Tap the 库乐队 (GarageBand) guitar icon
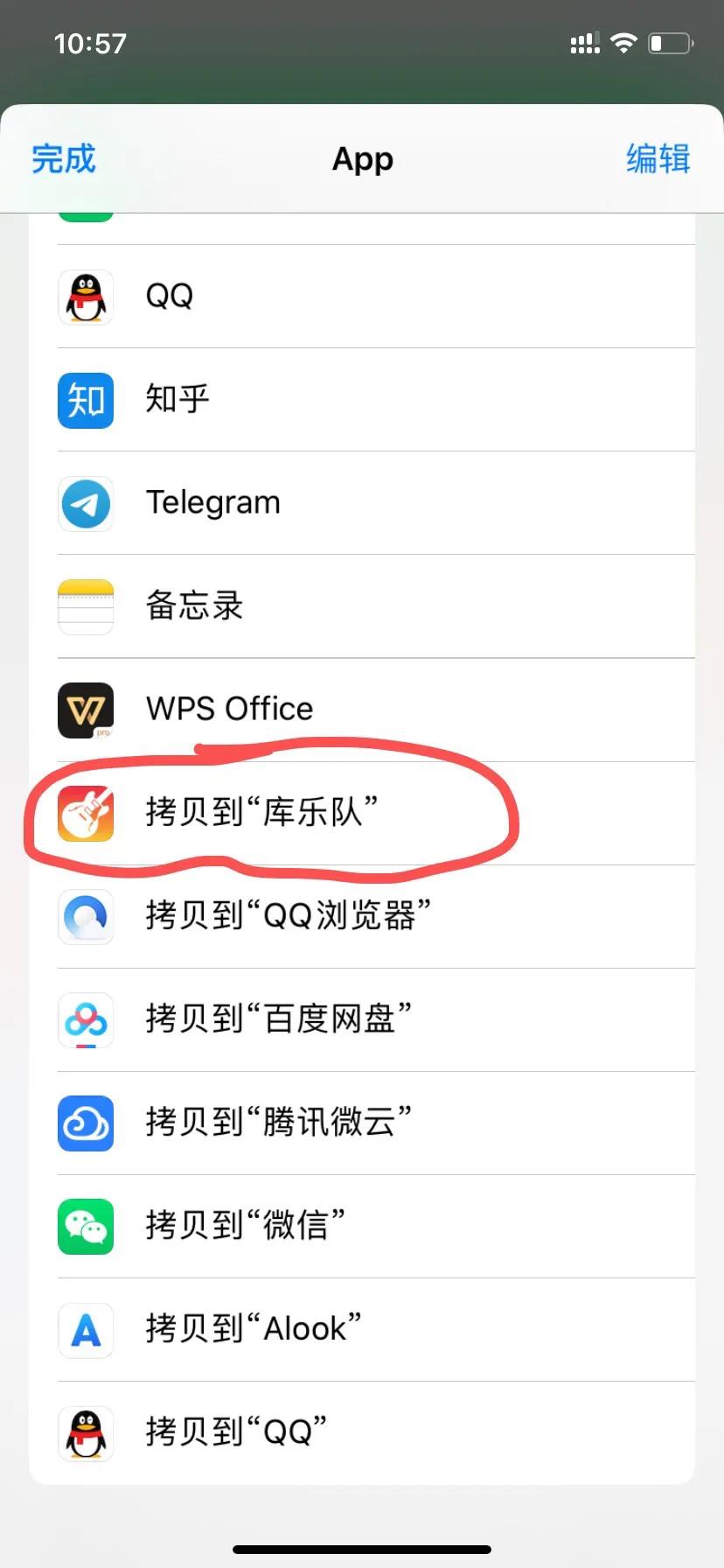This screenshot has width=724, height=1568. (85, 814)
